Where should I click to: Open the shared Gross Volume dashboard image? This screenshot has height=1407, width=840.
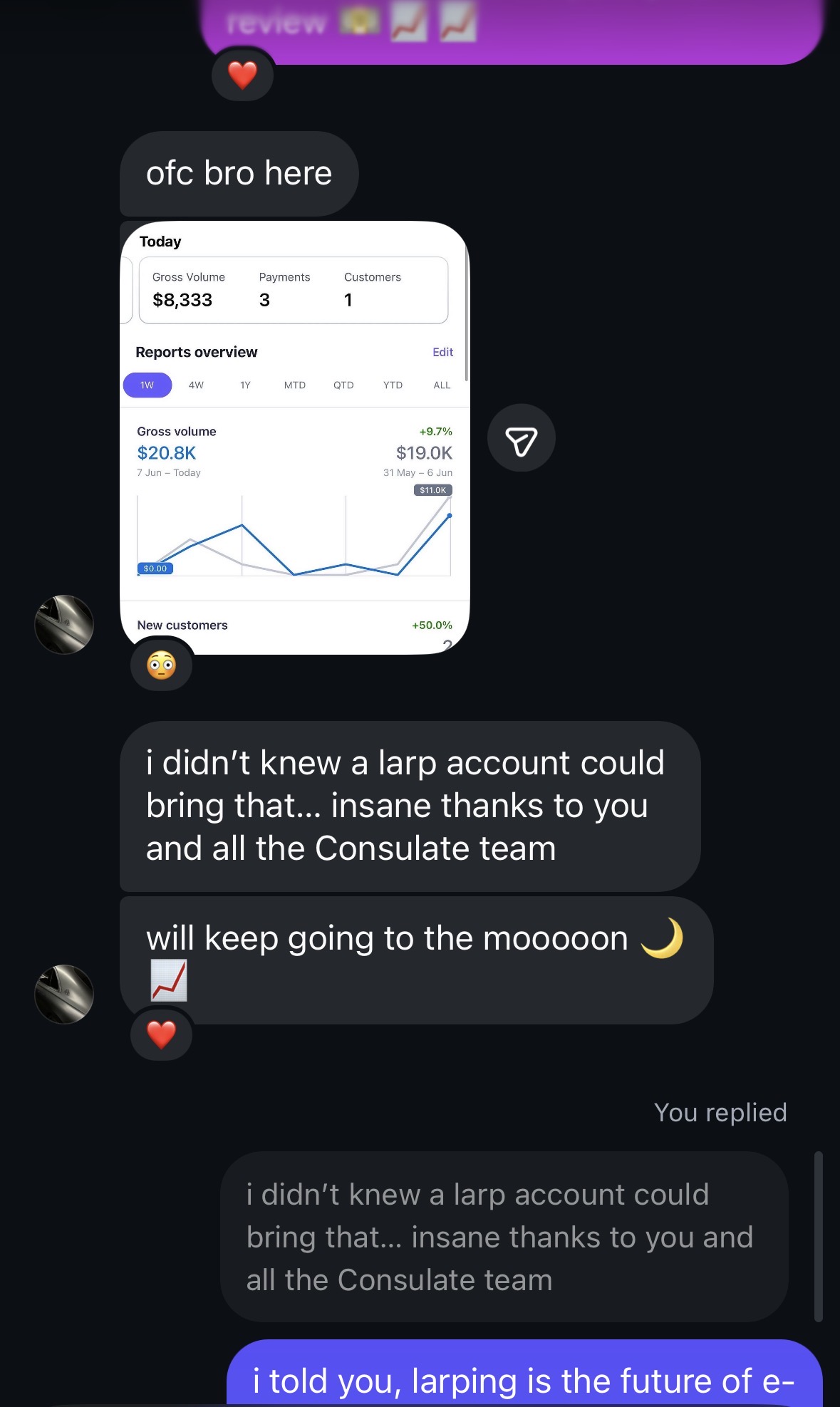coord(295,437)
